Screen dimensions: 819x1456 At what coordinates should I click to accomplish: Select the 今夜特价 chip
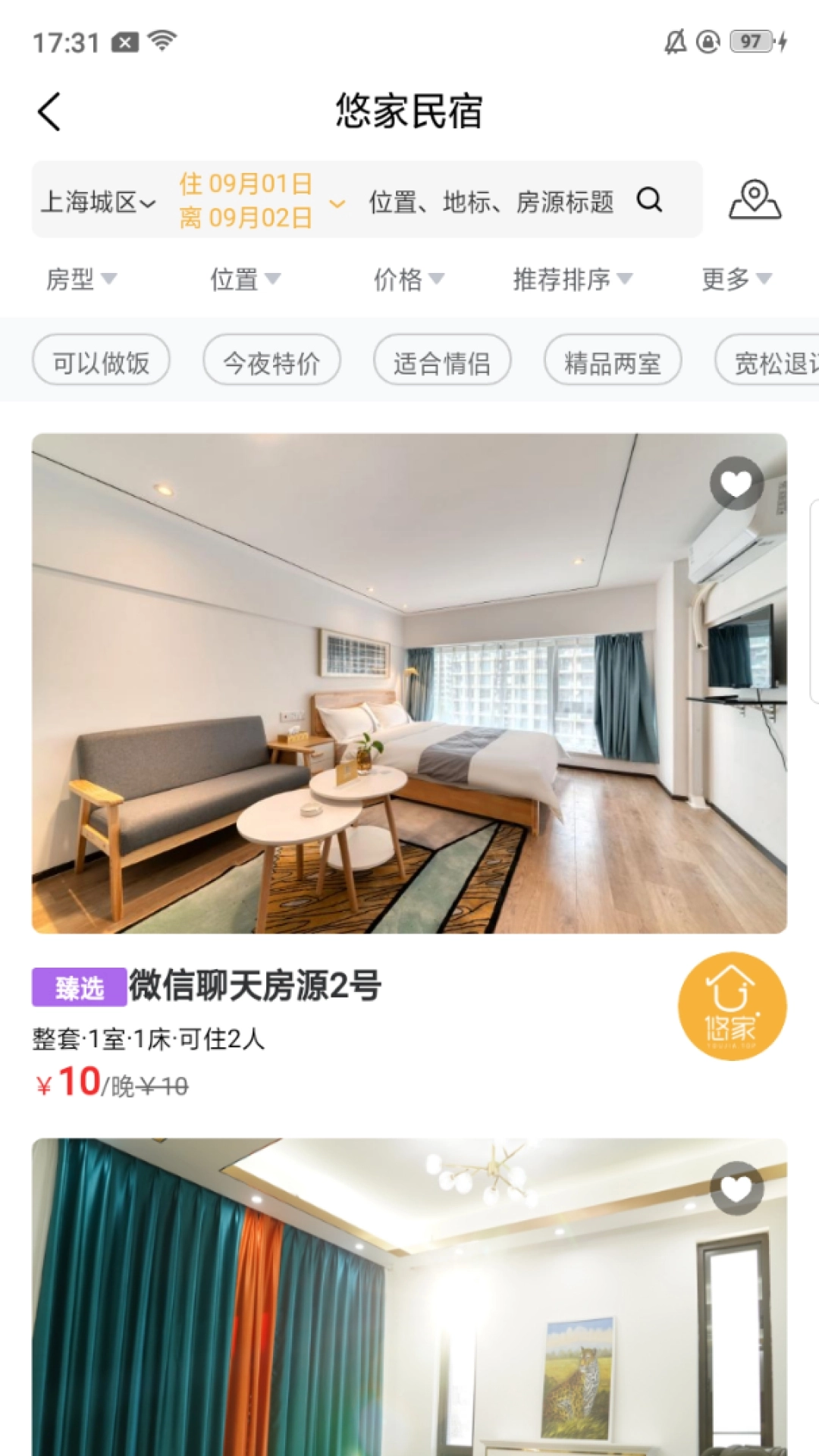click(x=271, y=363)
